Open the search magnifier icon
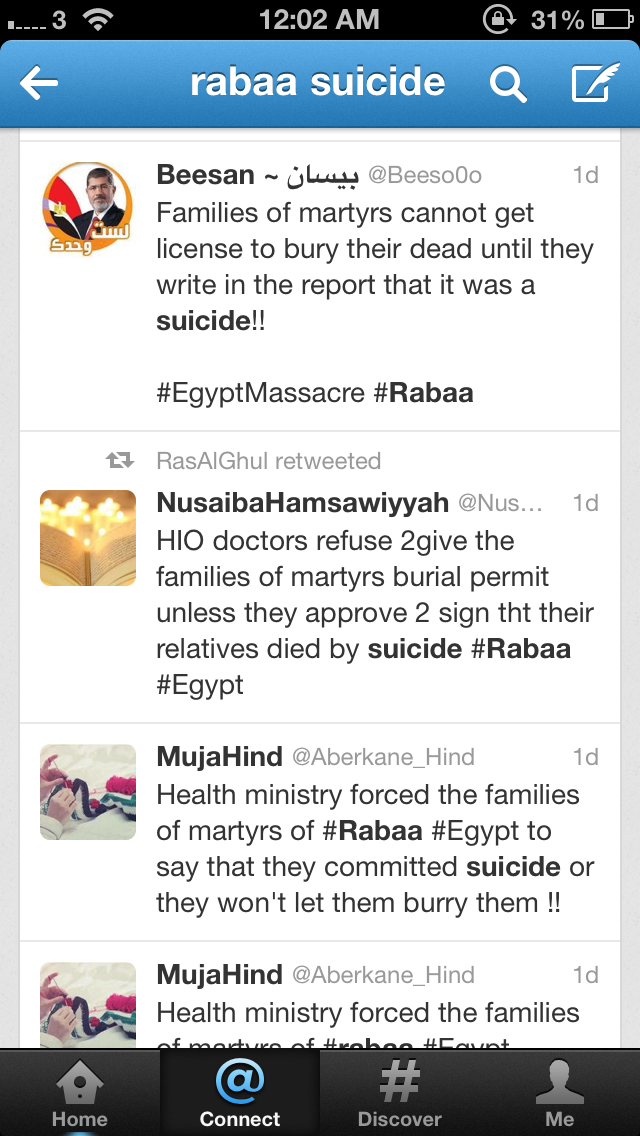The image size is (640, 1136). 508,85
